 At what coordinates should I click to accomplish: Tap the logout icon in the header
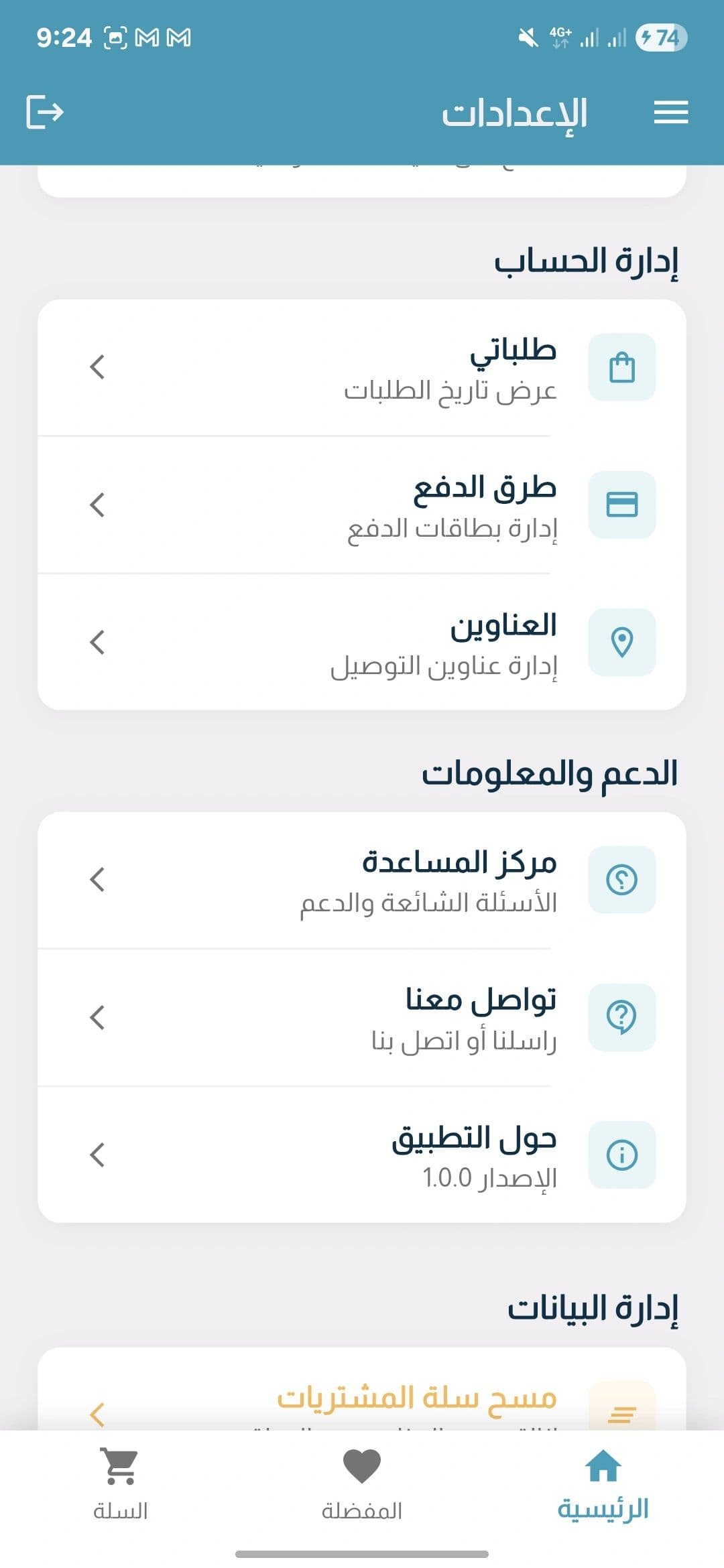pos(44,113)
